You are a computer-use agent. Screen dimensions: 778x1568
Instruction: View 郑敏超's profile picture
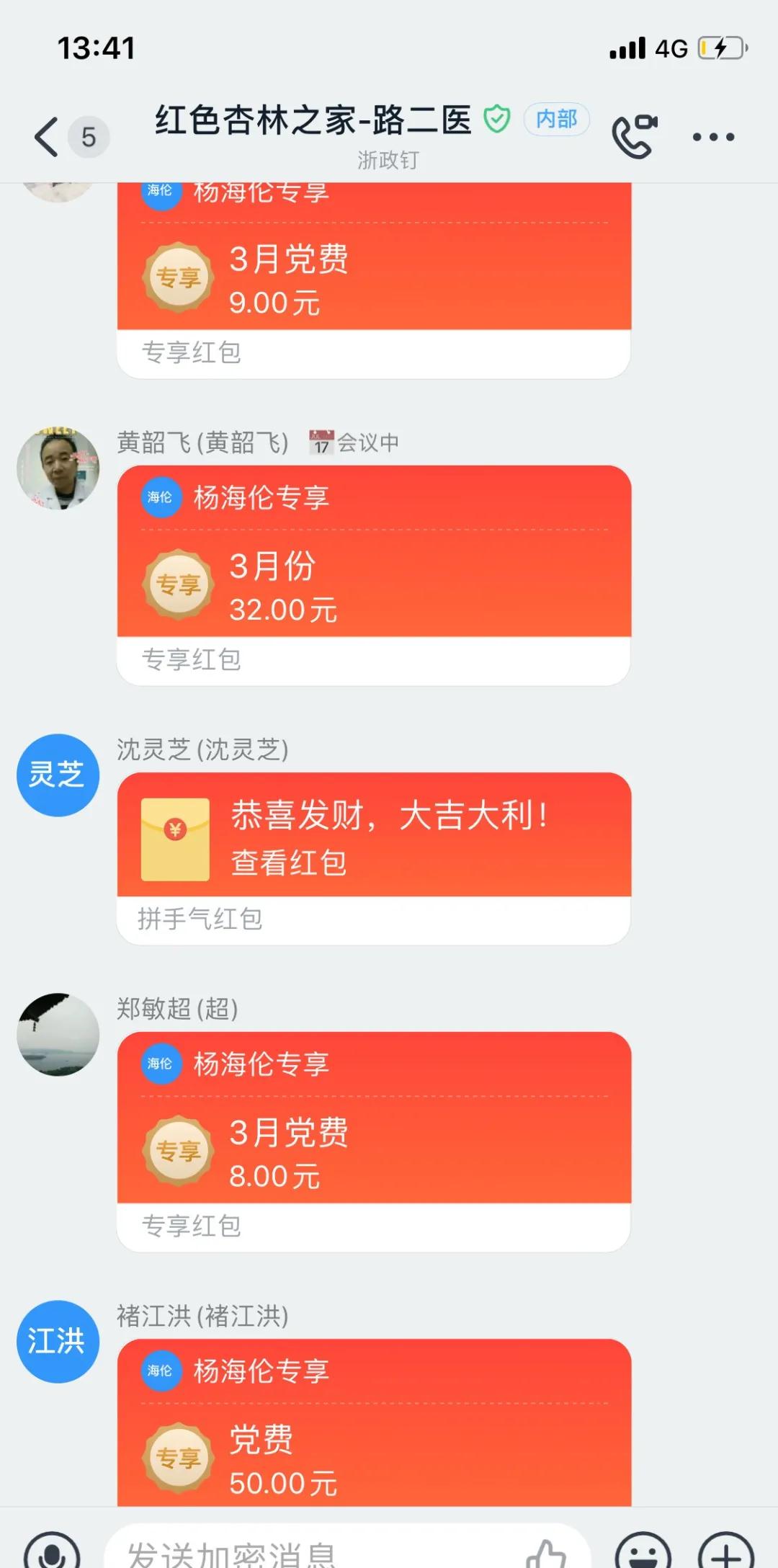pyautogui.click(x=58, y=1035)
